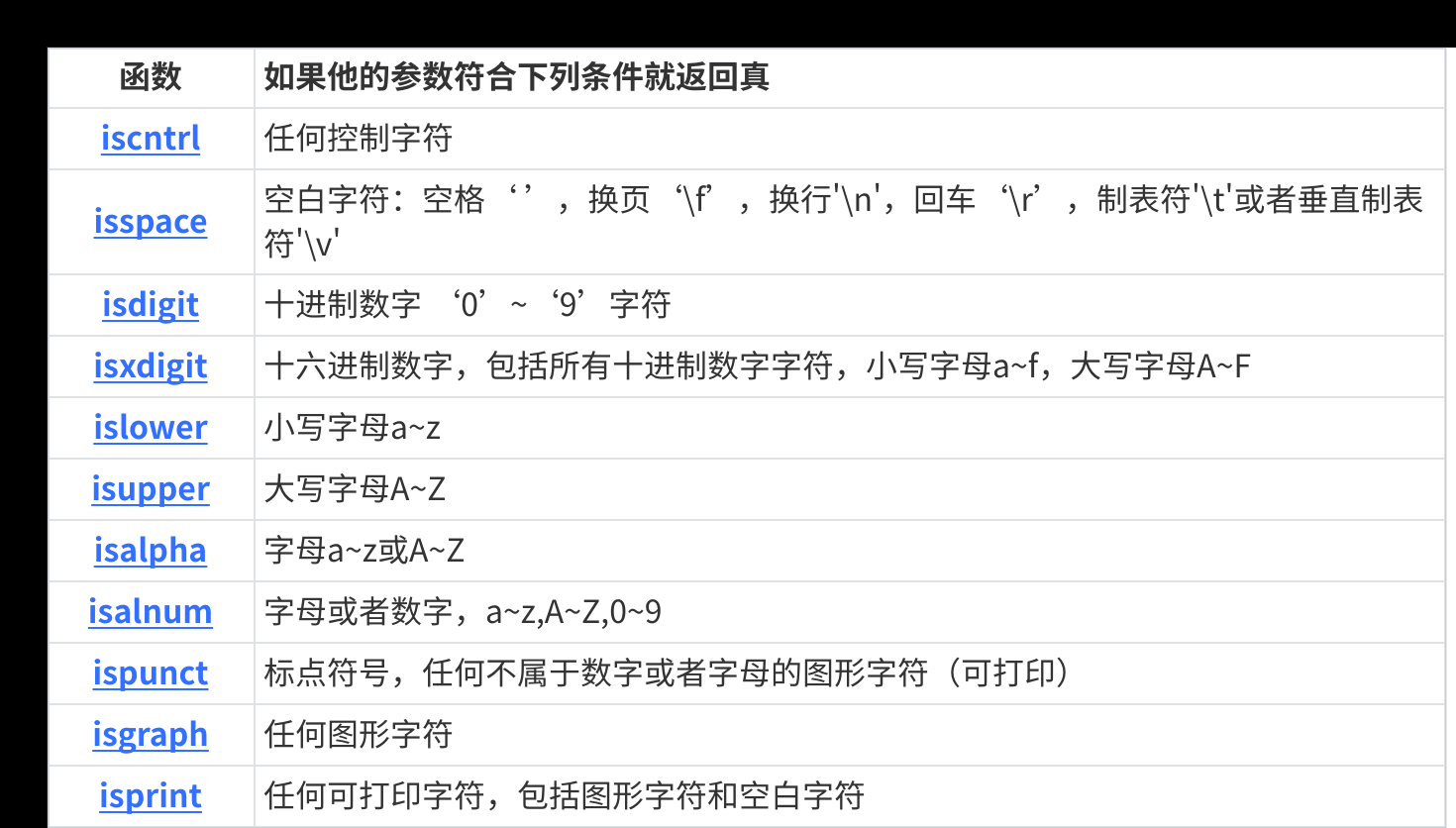Tap the islower link
Image resolution: width=1456 pixels, height=828 pixels.
click(x=151, y=428)
